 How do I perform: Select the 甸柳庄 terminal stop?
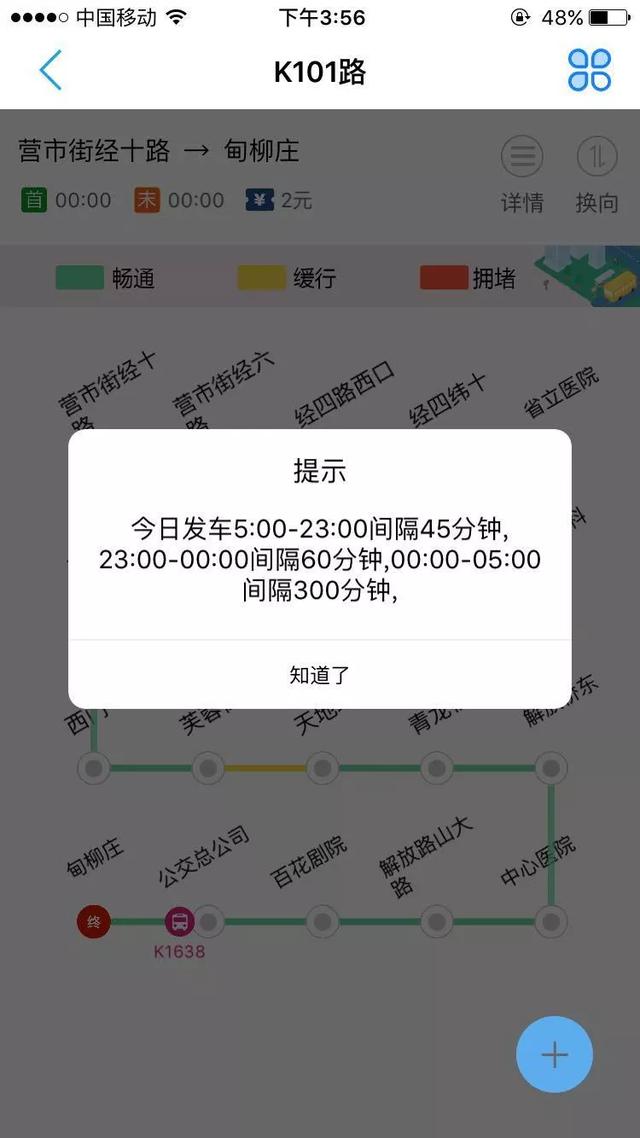(x=94, y=921)
